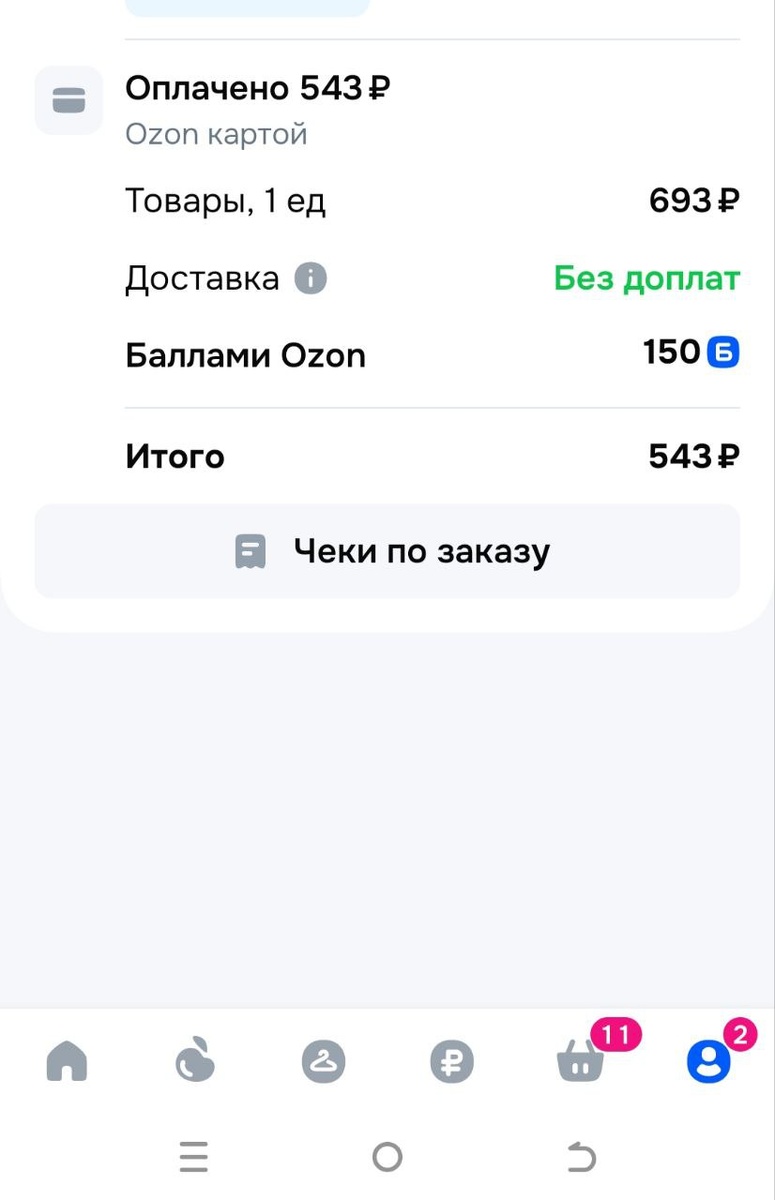
Task: Open the cart icon showing 11 items
Action: 580,1065
